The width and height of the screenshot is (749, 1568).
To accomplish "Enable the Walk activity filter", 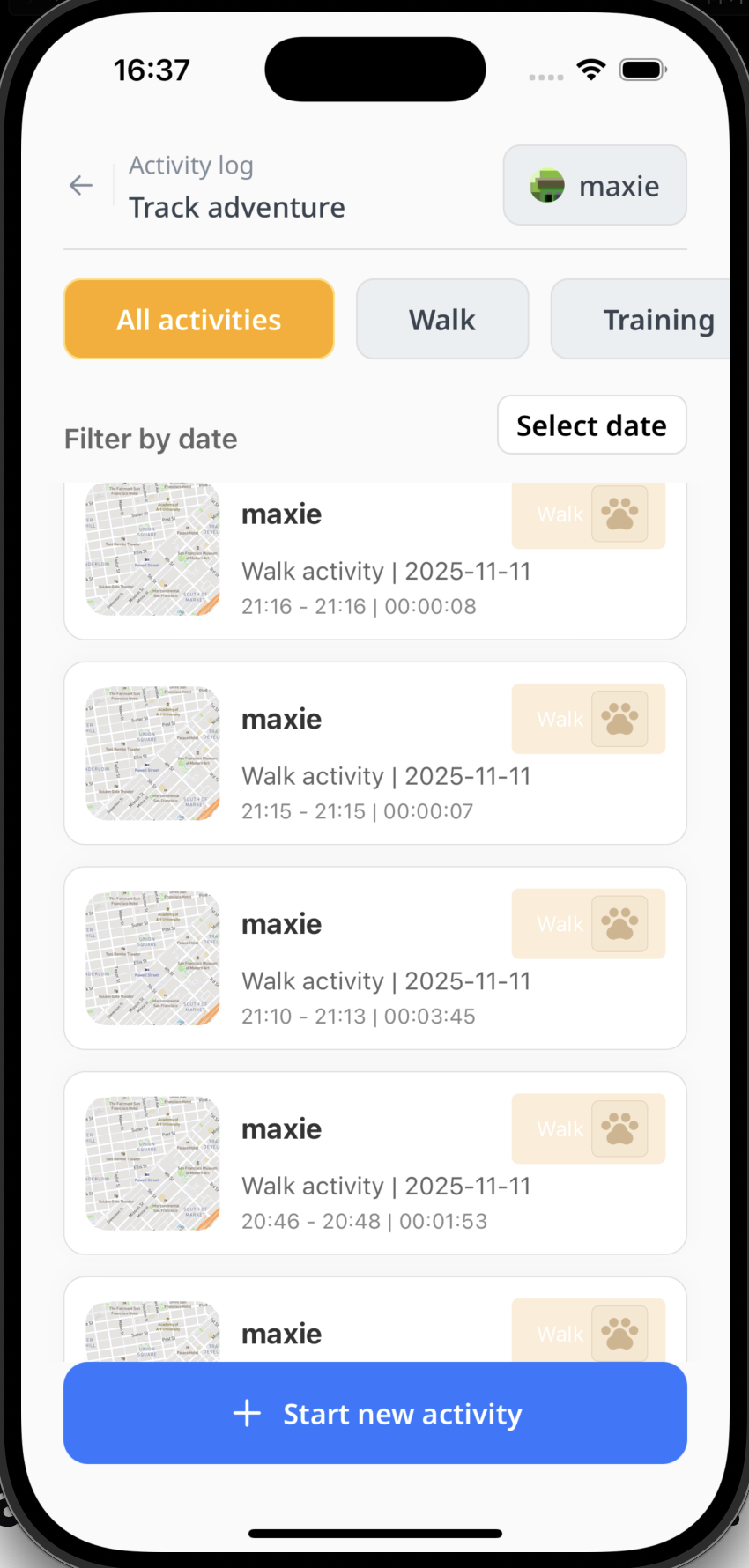I will 441,319.
